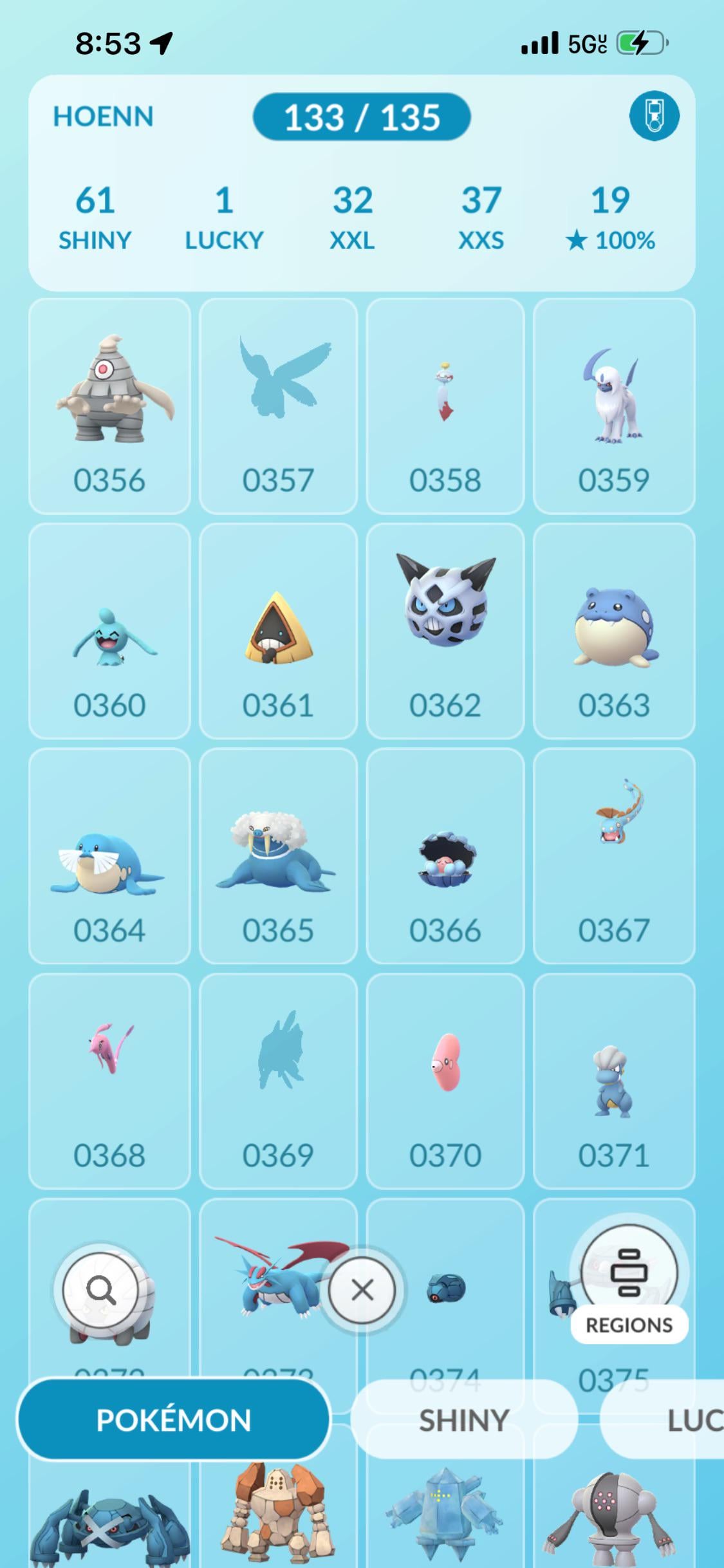Screen dimensions: 724x1568
Task: Open Bagon's entry 0371
Action: 613,1081
